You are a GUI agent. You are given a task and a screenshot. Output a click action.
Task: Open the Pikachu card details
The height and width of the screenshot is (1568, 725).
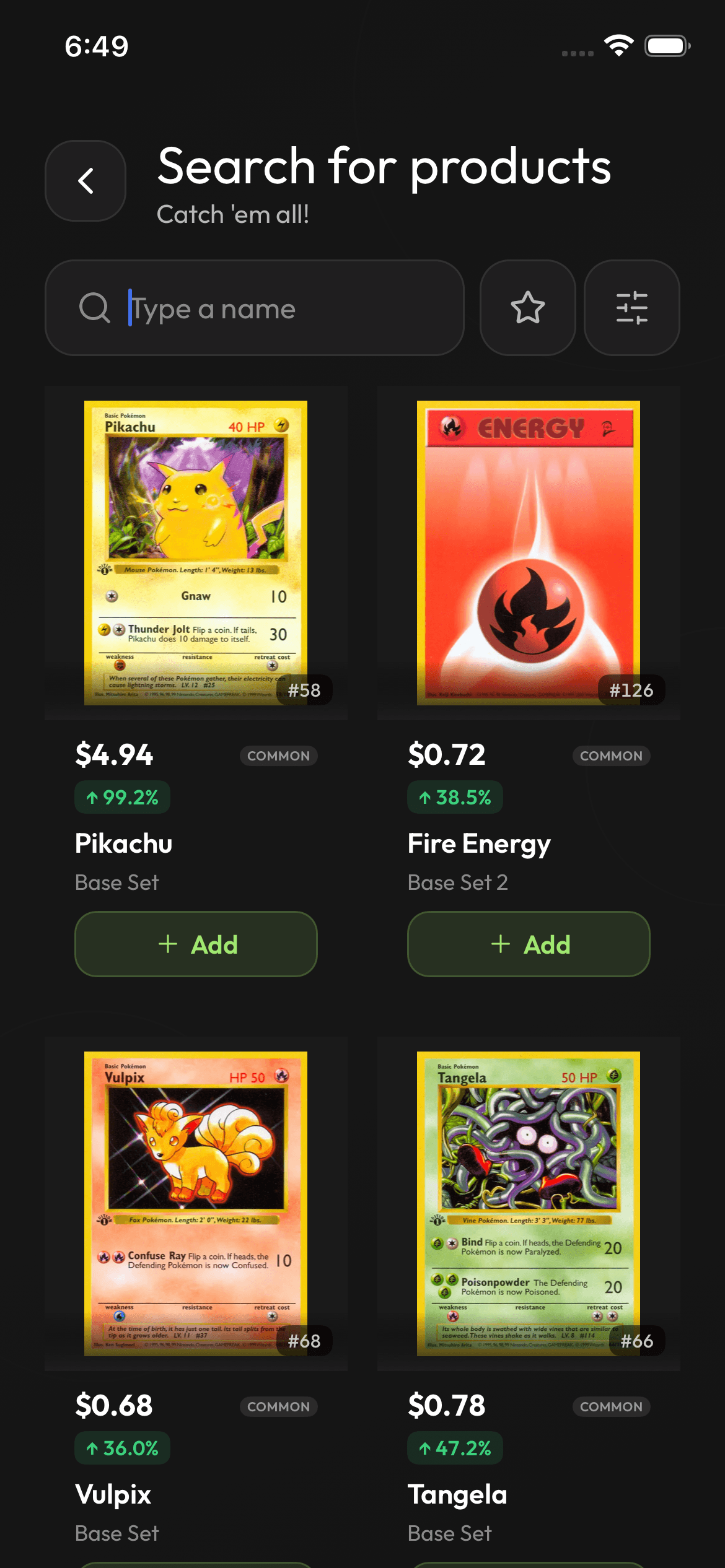(196, 552)
